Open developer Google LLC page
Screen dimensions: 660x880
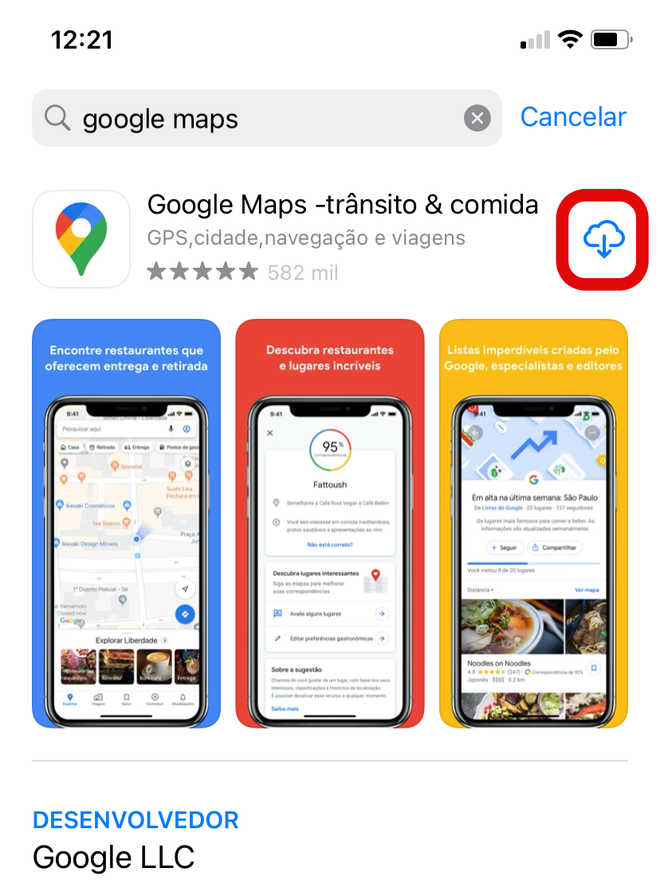point(113,856)
